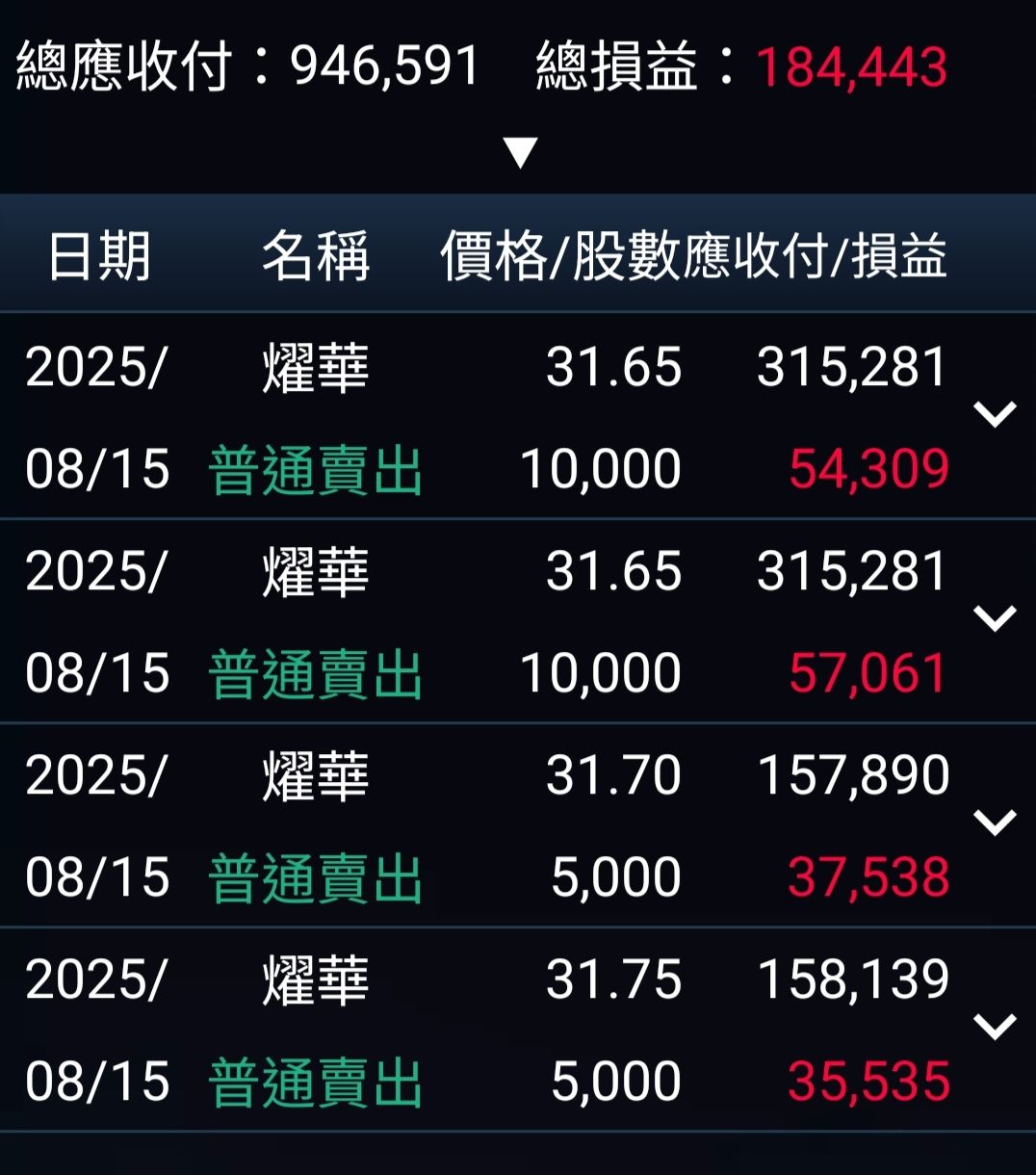The width and height of the screenshot is (1036, 1175).
Task: Expand the 耀華 row priced 31.75
Action: pyautogui.click(x=995, y=1027)
